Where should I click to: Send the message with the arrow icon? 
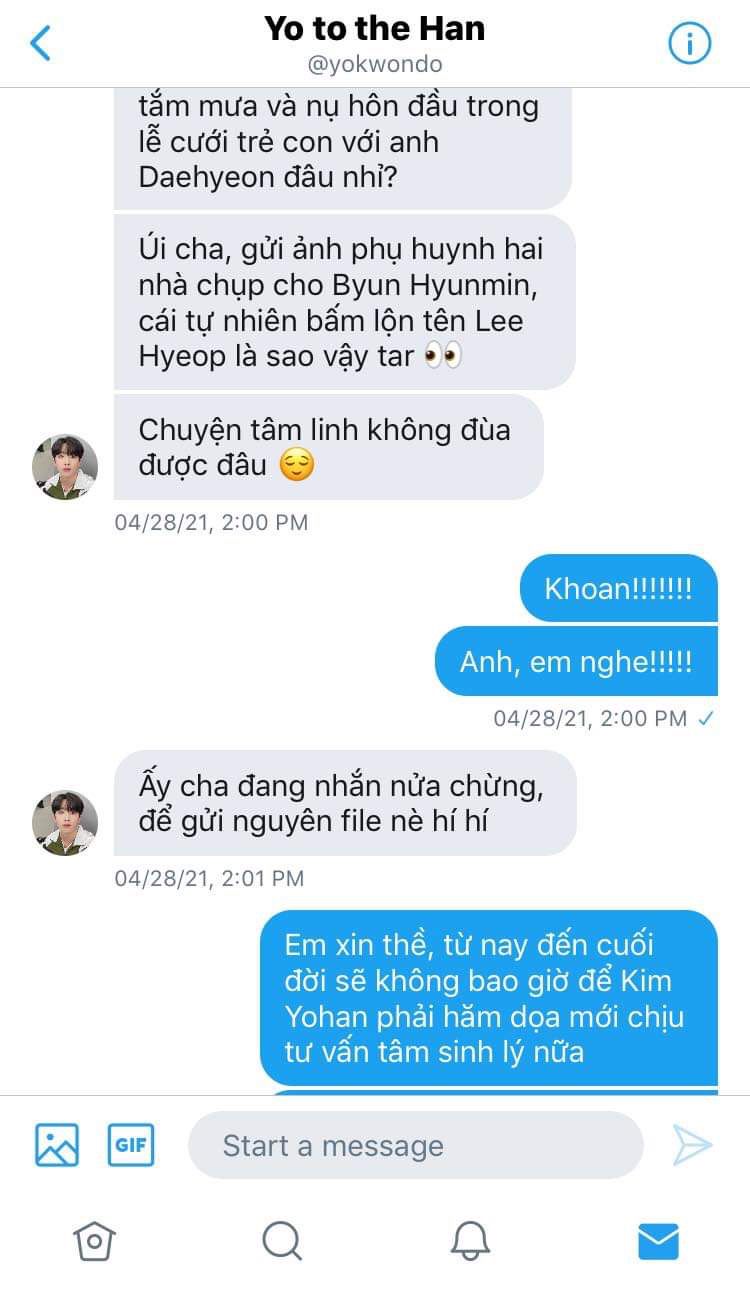692,1145
